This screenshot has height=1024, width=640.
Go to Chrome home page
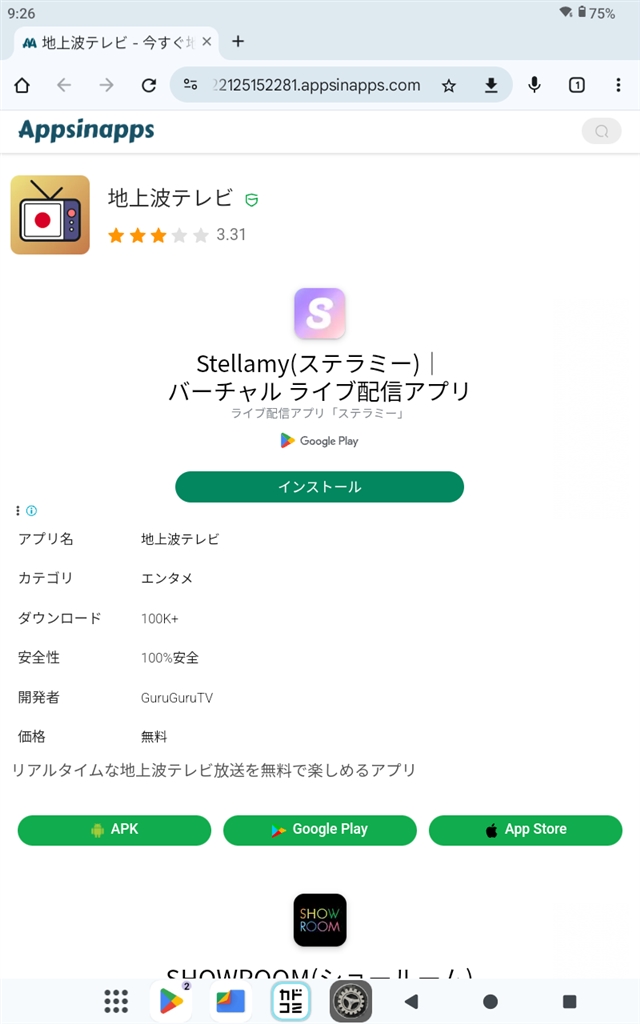point(22,85)
